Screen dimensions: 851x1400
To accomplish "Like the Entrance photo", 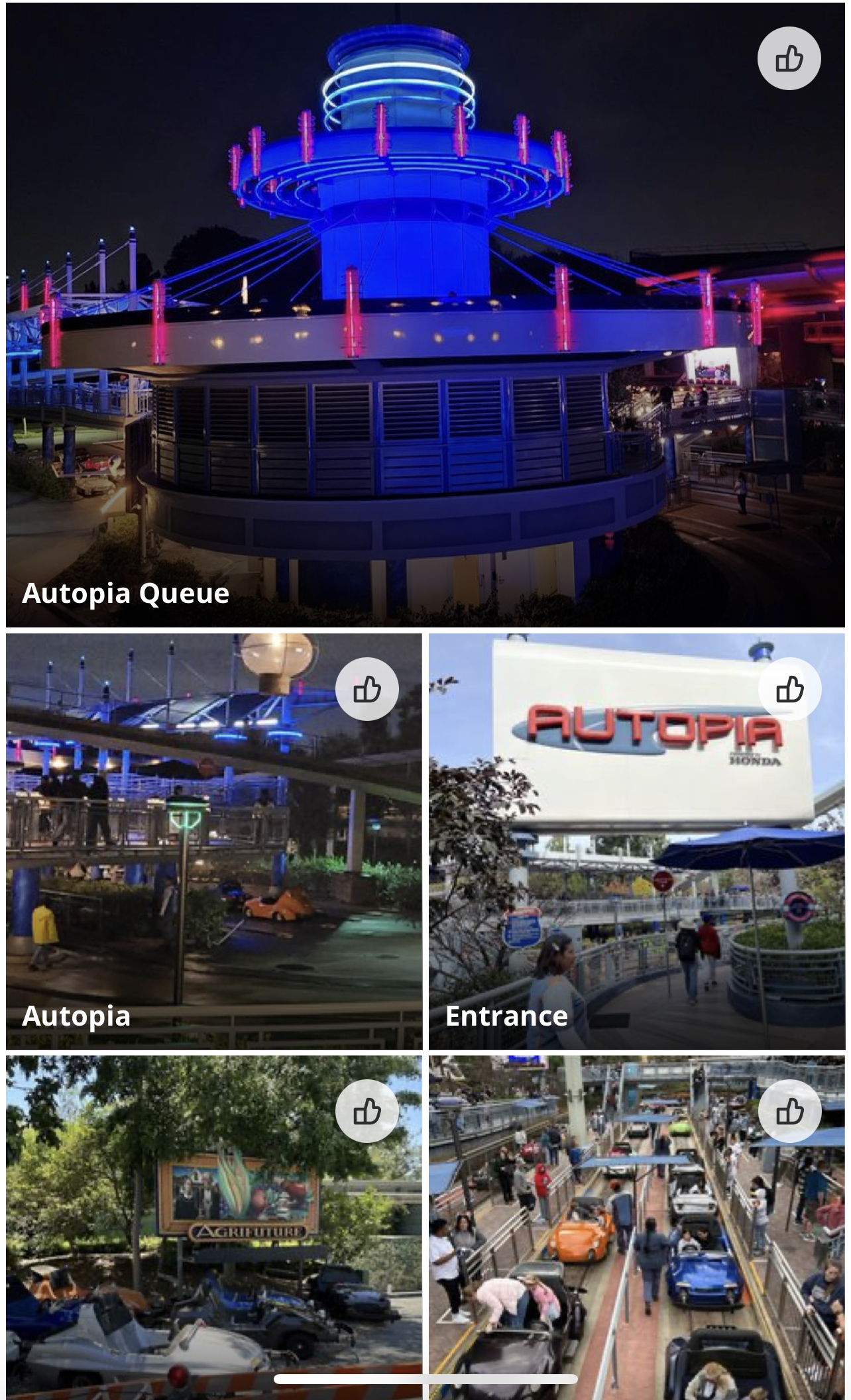I will click(x=790, y=689).
